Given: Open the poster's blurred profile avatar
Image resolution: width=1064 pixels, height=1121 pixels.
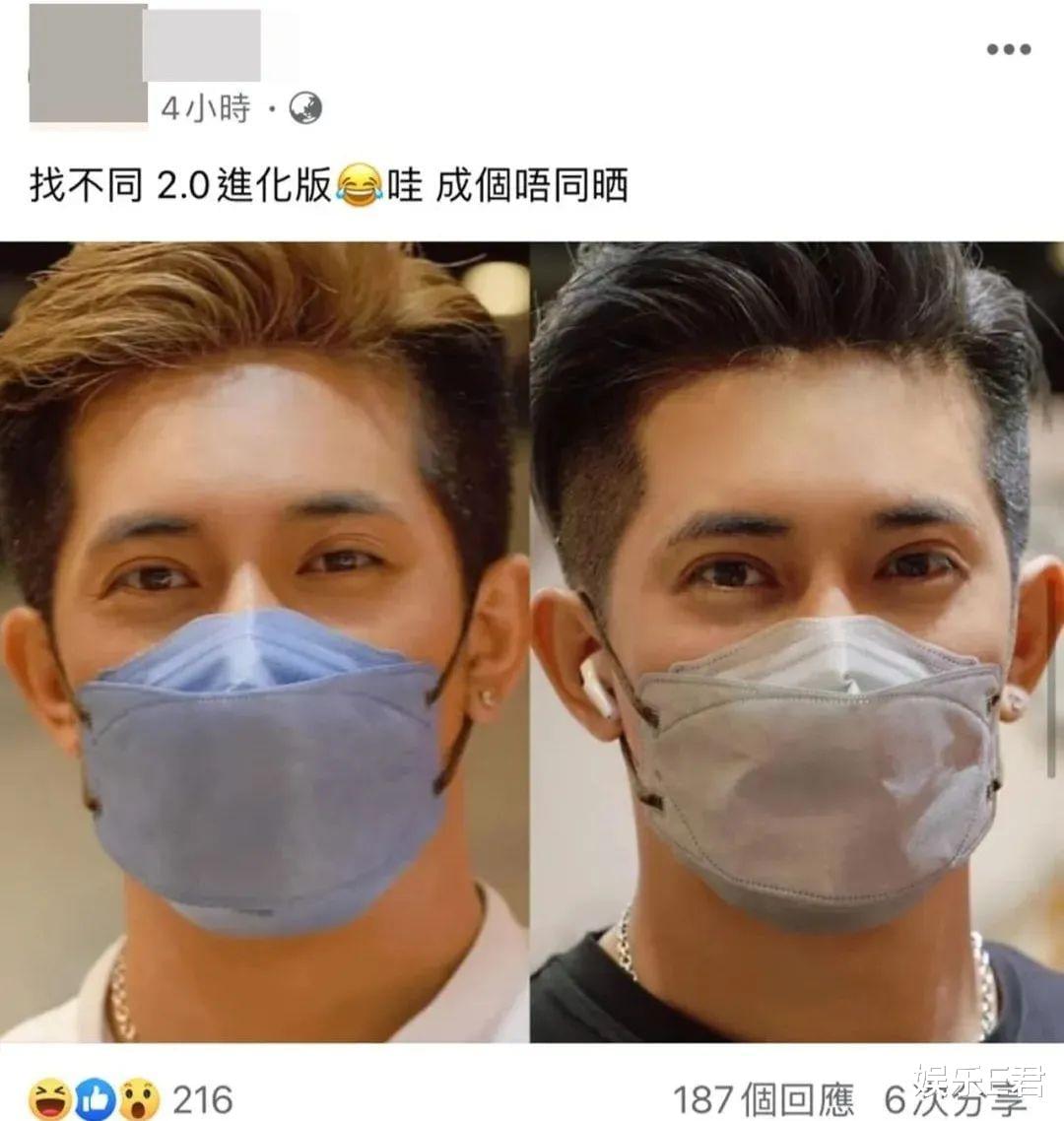Looking at the screenshot, I should click(88, 64).
